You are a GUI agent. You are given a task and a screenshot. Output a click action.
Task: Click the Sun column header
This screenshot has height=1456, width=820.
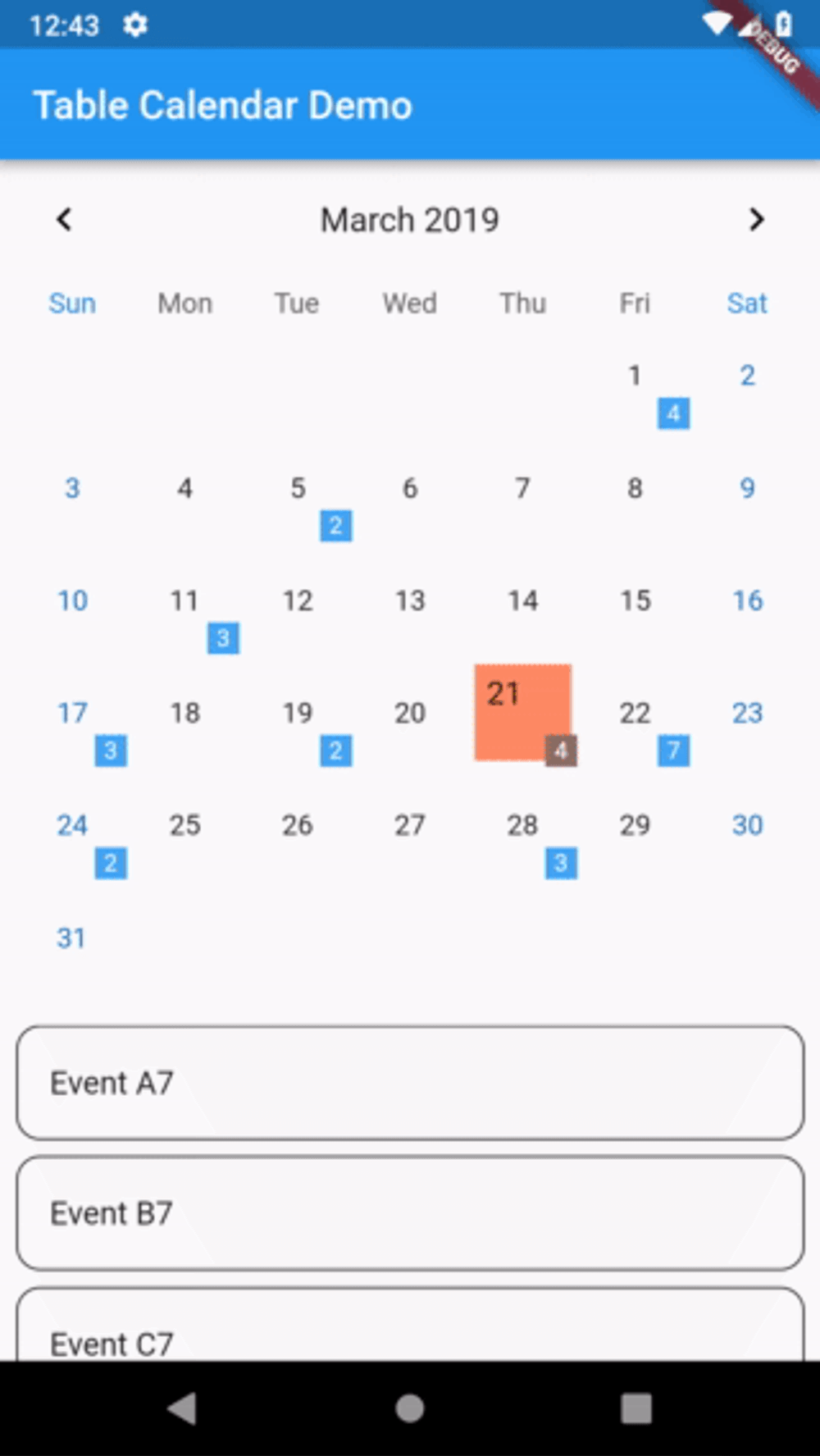point(72,304)
